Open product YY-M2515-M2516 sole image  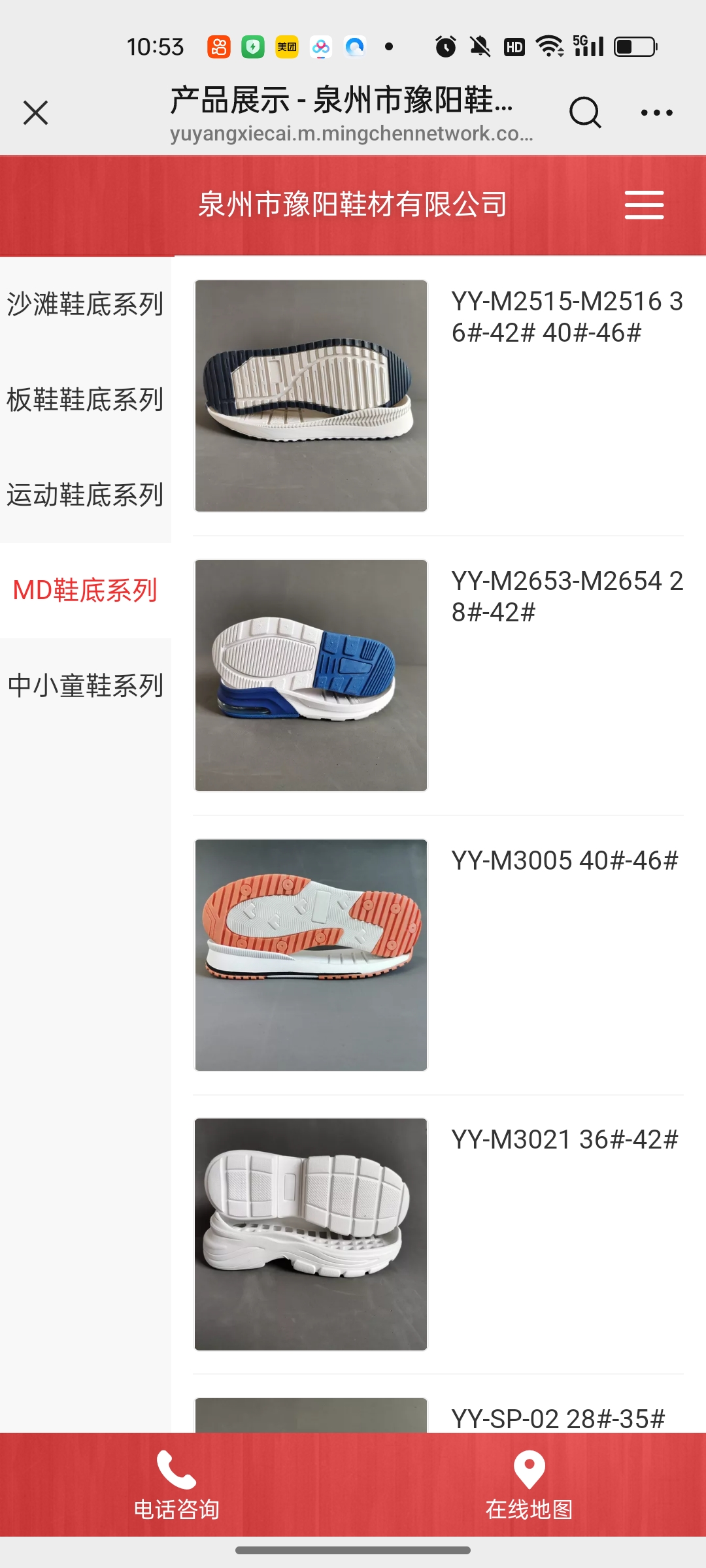[311, 396]
